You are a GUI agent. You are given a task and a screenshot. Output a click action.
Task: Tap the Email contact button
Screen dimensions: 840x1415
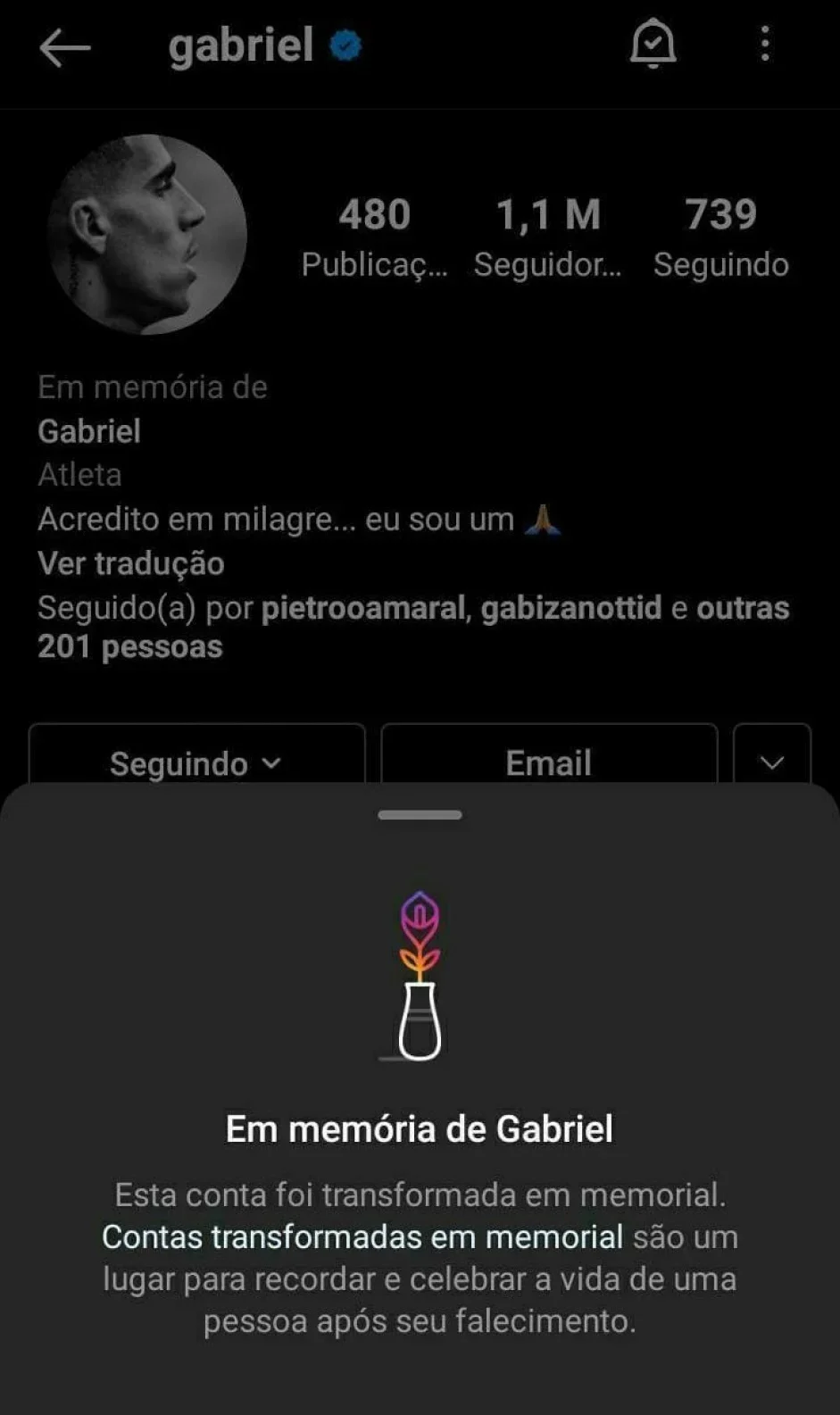pos(549,761)
